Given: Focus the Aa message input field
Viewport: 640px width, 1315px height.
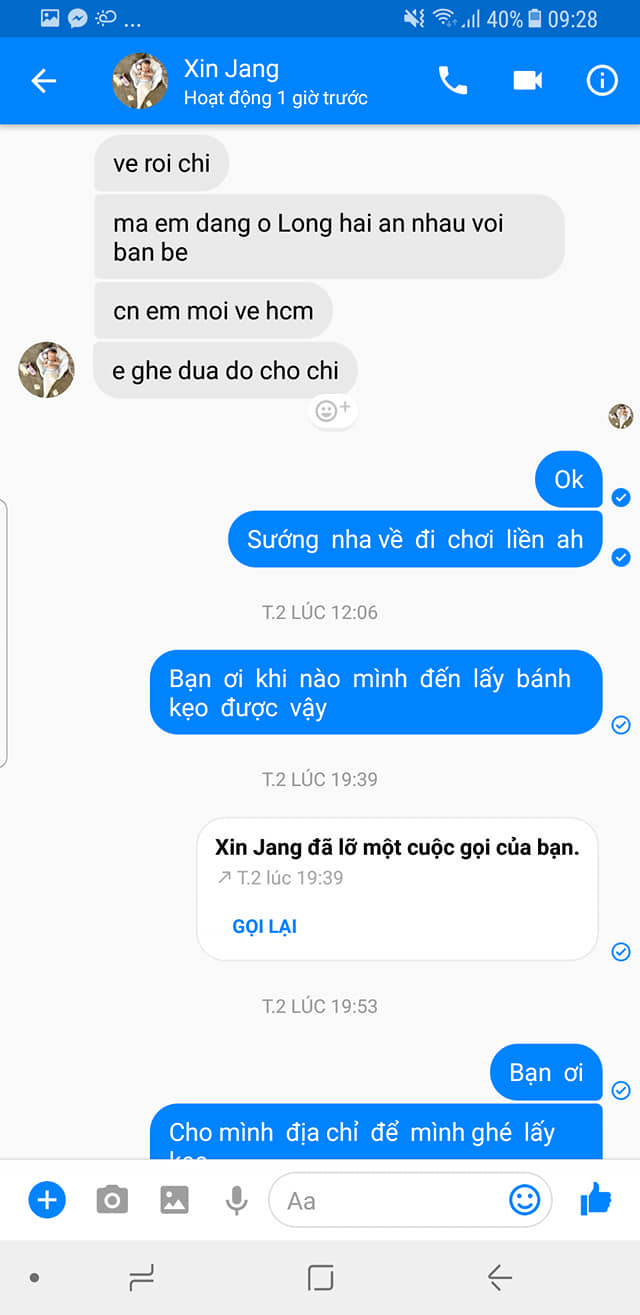Looking at the screenshot, I should click(390, 1200).
